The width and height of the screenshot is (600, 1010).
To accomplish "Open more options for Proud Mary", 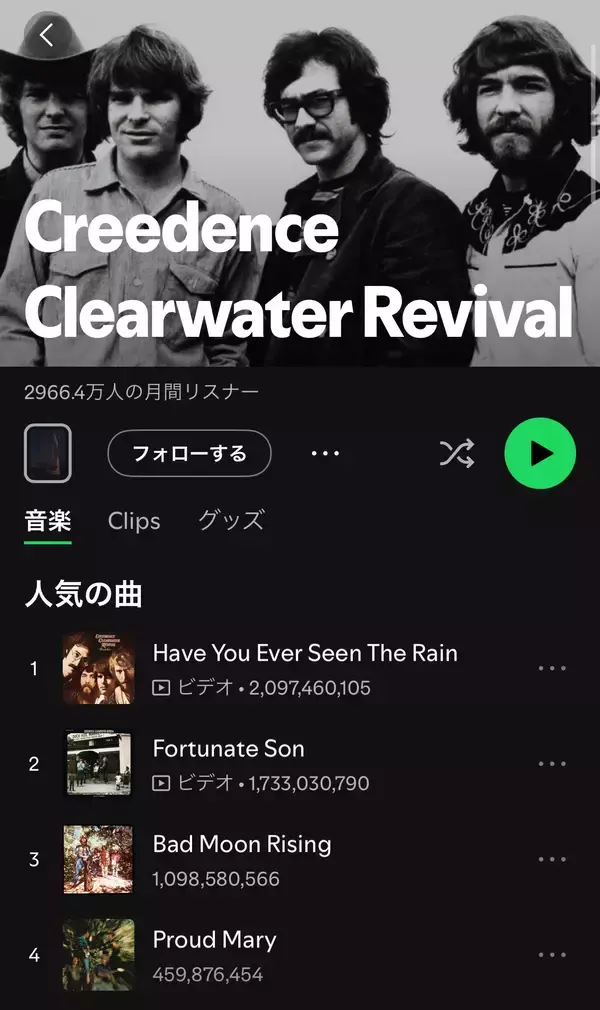I will (x=552, y=955).
